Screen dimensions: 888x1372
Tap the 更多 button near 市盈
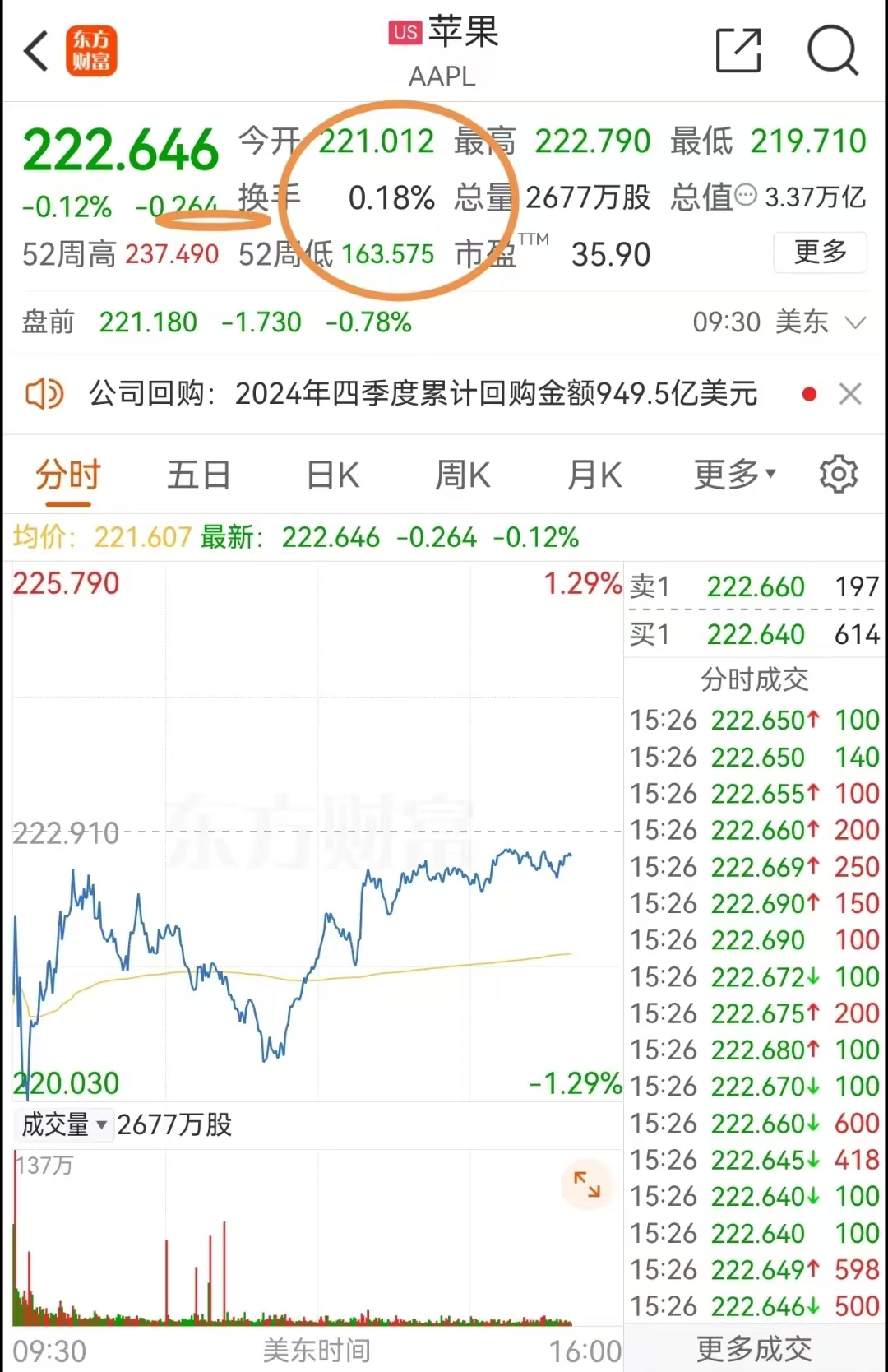click(x=820, y=253)
